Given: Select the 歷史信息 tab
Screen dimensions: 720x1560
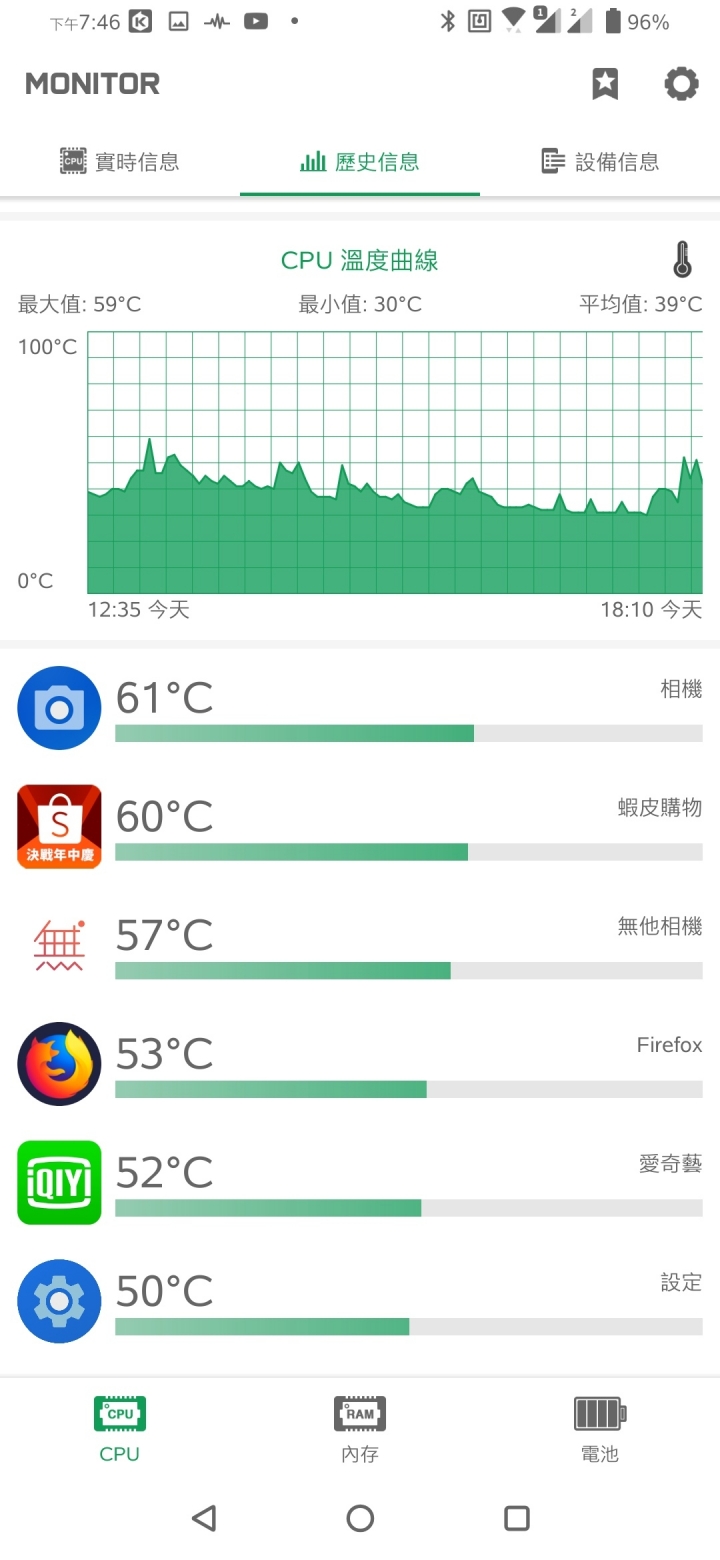Looking at the screenshot, I should [x=360, y=162].
